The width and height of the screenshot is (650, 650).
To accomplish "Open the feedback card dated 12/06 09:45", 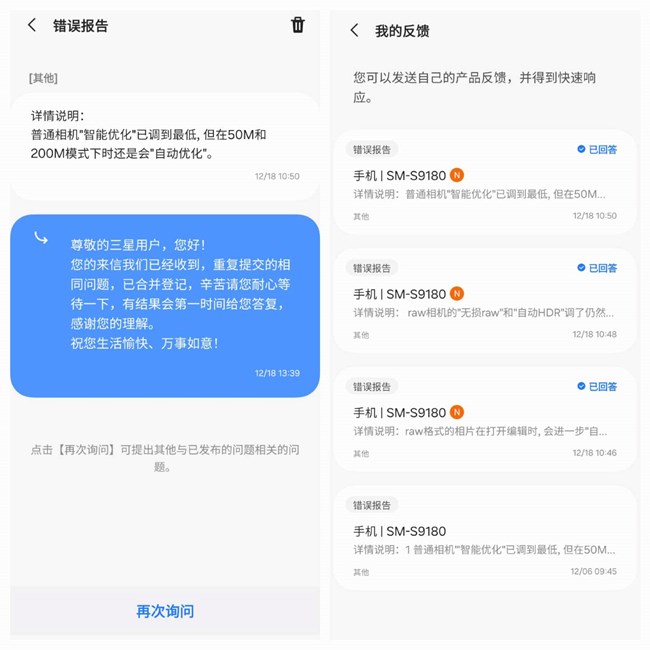I will point(484,538).
